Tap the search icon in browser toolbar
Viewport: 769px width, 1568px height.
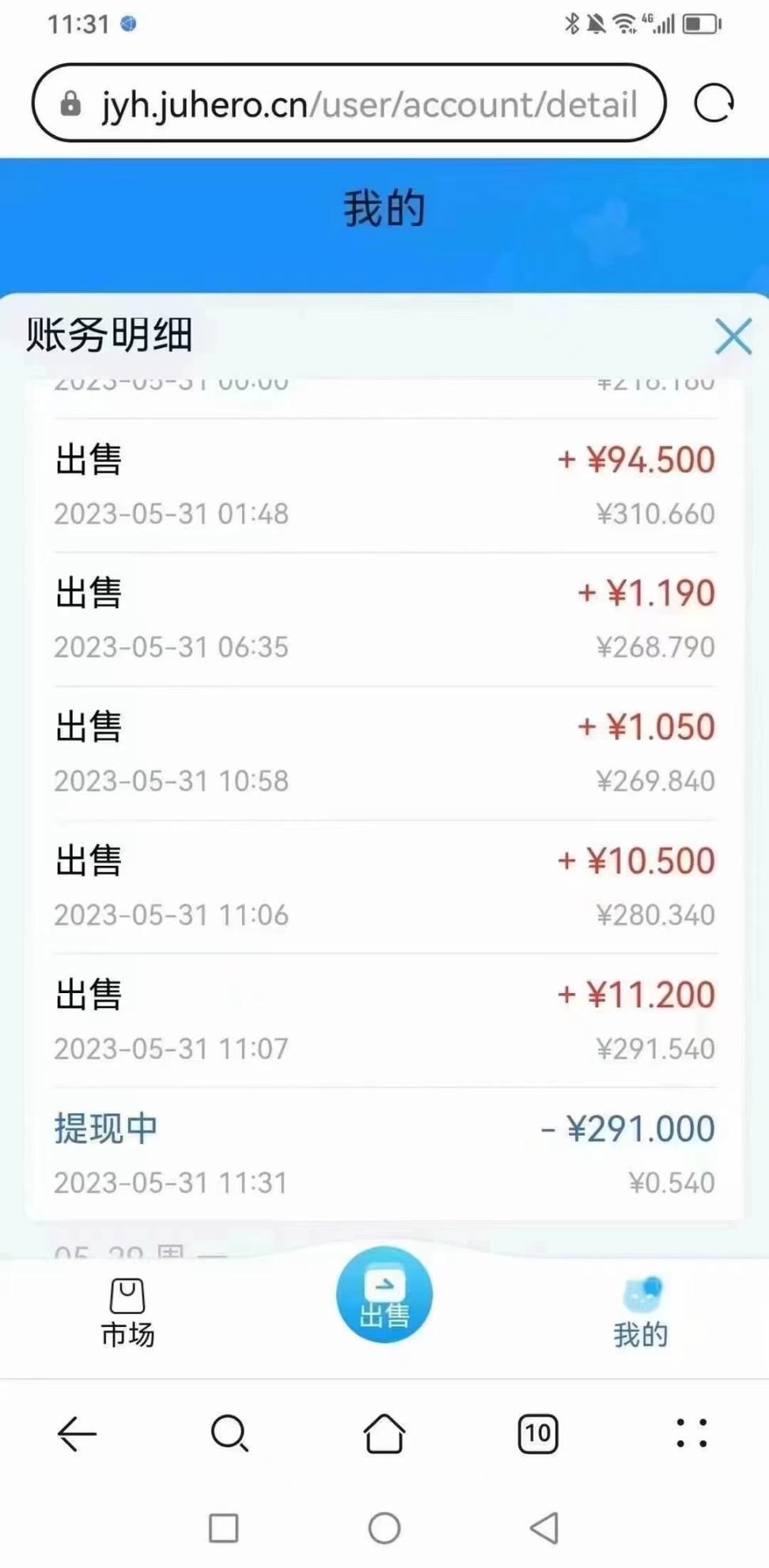[229, 1434]
